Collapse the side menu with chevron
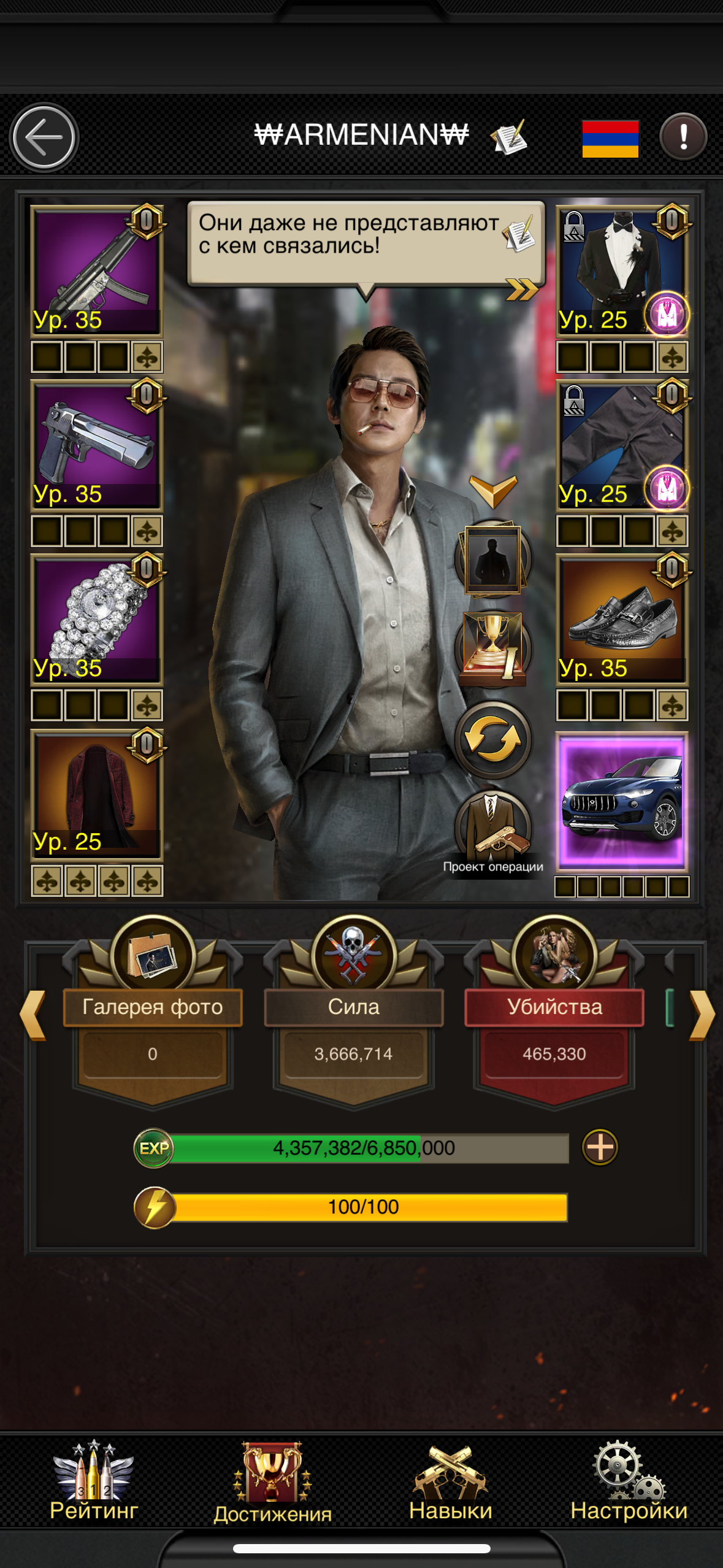The width and height of the screenshot is (723, 1568). (492, 491)
